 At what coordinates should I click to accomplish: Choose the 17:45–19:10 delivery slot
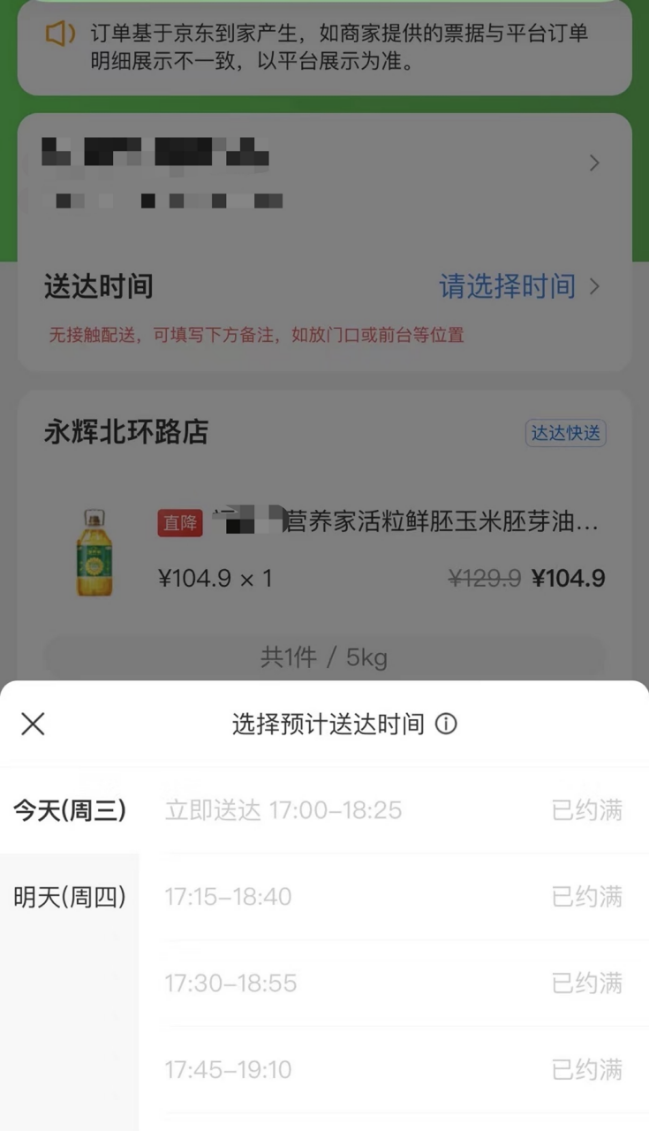pos(394,1070)
